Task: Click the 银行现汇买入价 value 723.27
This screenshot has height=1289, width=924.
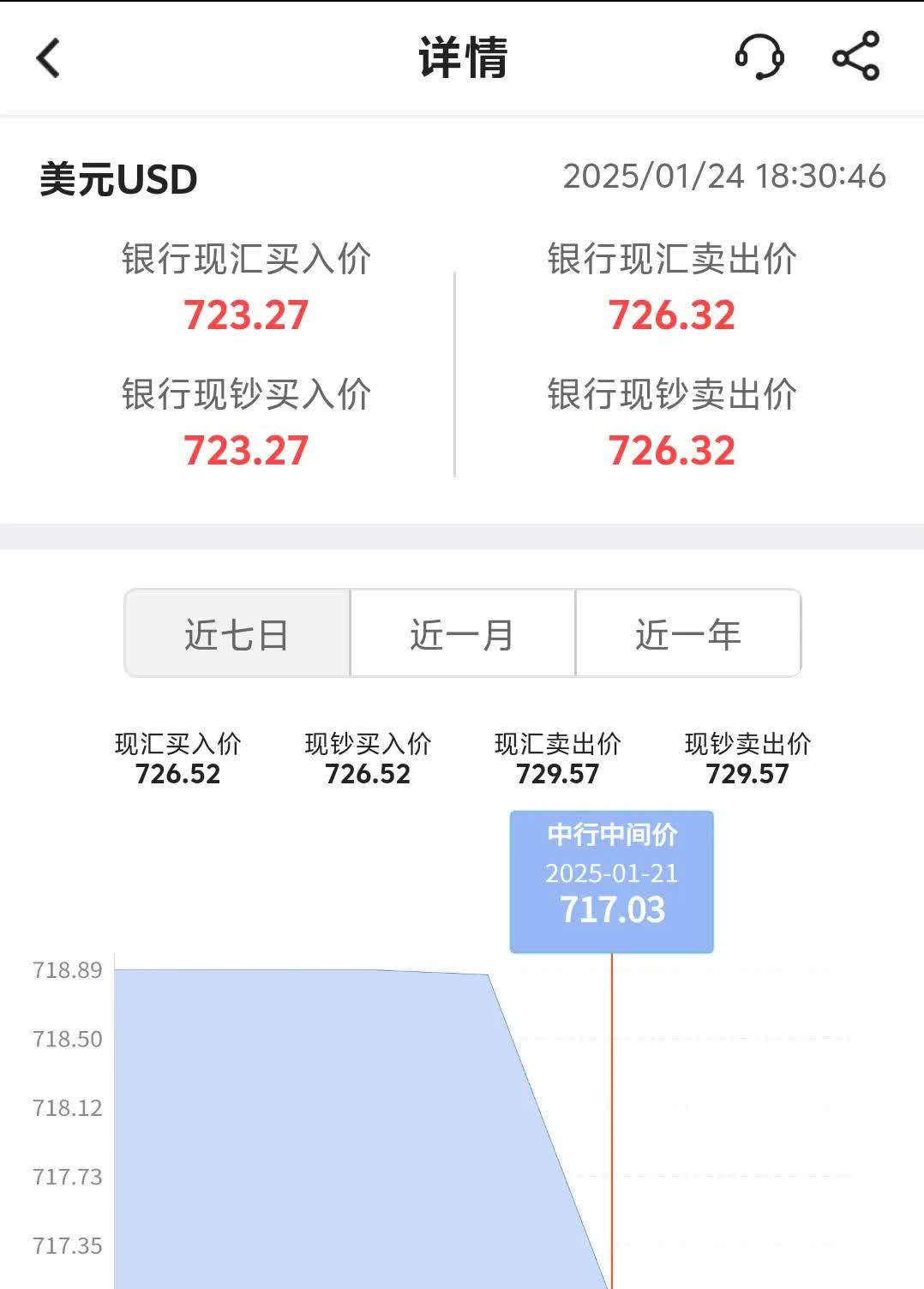Action: click(x=246, y=315)
